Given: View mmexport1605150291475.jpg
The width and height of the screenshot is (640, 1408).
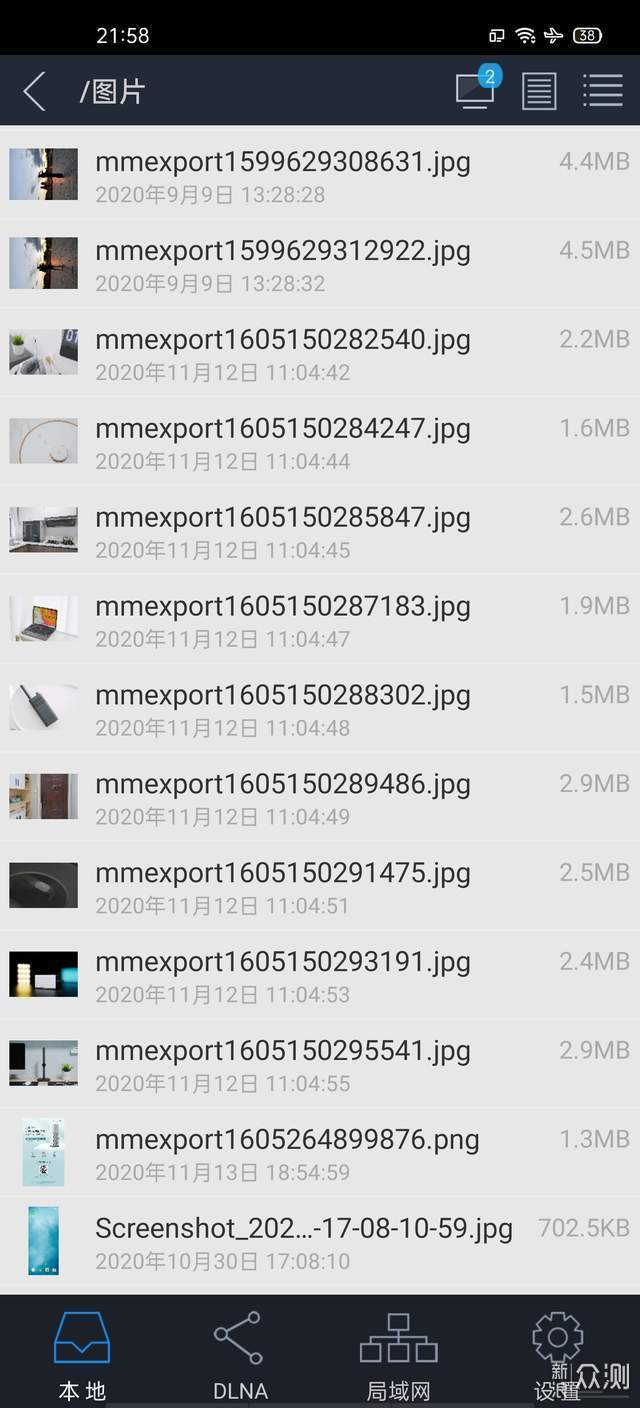Looking at the screenshot, I should (x=320, y=886).
